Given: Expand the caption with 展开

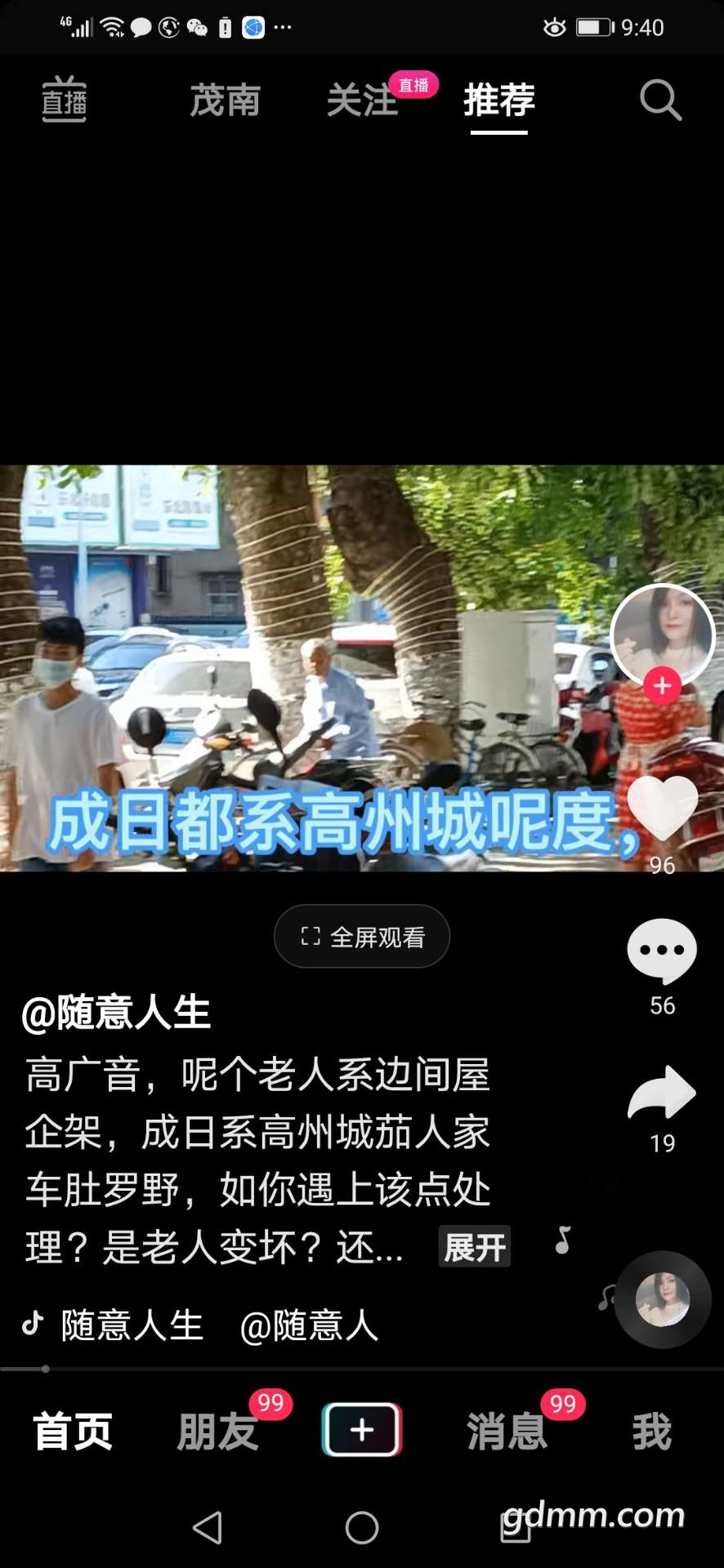Looking at the screenshot, I should click(x=475, y=1247).
